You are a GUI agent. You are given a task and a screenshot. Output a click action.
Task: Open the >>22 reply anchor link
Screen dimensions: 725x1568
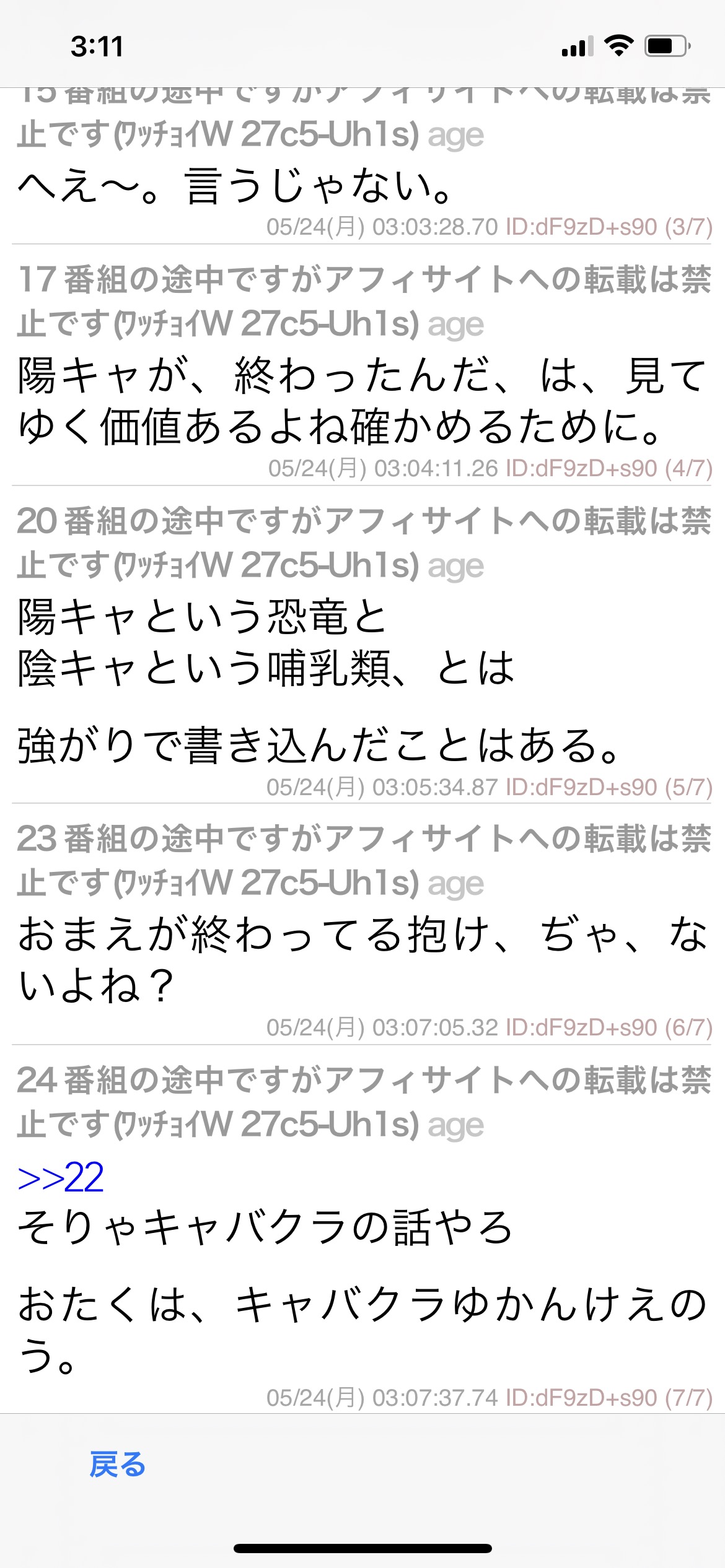[x=61, y=1177]
